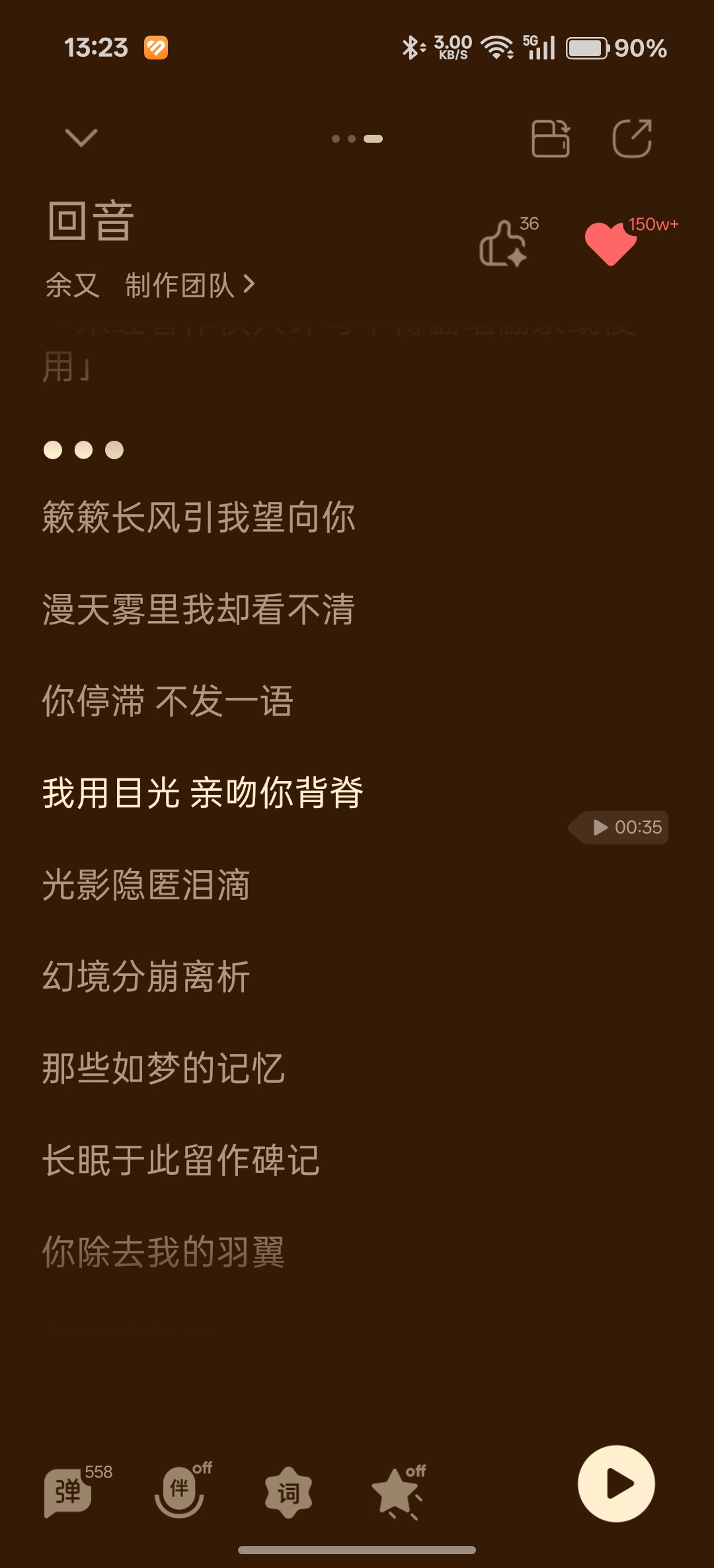The height and width of the screenshot is (1568, 714).
Task: Tap the thumbs-up recommend icon
Action: [x=504, y=244]
